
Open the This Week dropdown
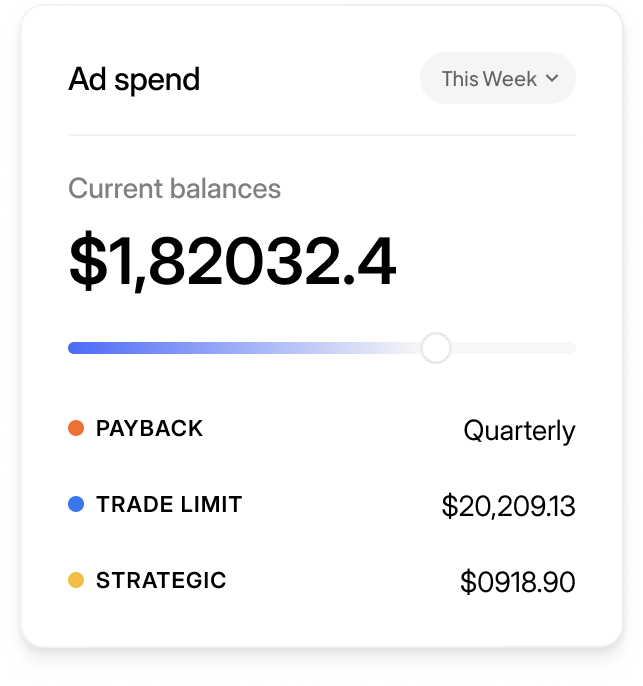(x=497, y=79)
